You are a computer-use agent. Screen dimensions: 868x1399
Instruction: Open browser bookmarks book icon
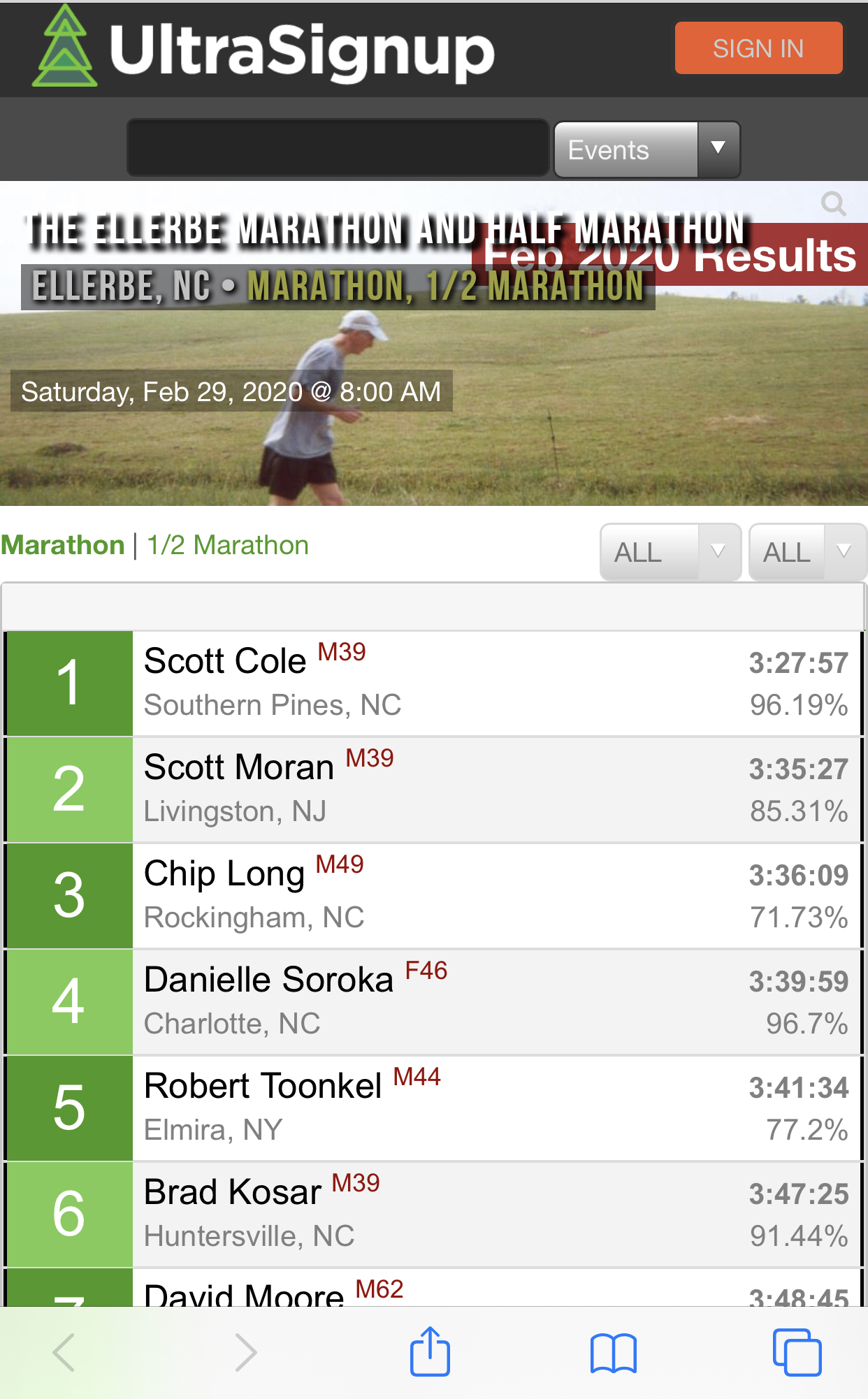coord(614,1353)
